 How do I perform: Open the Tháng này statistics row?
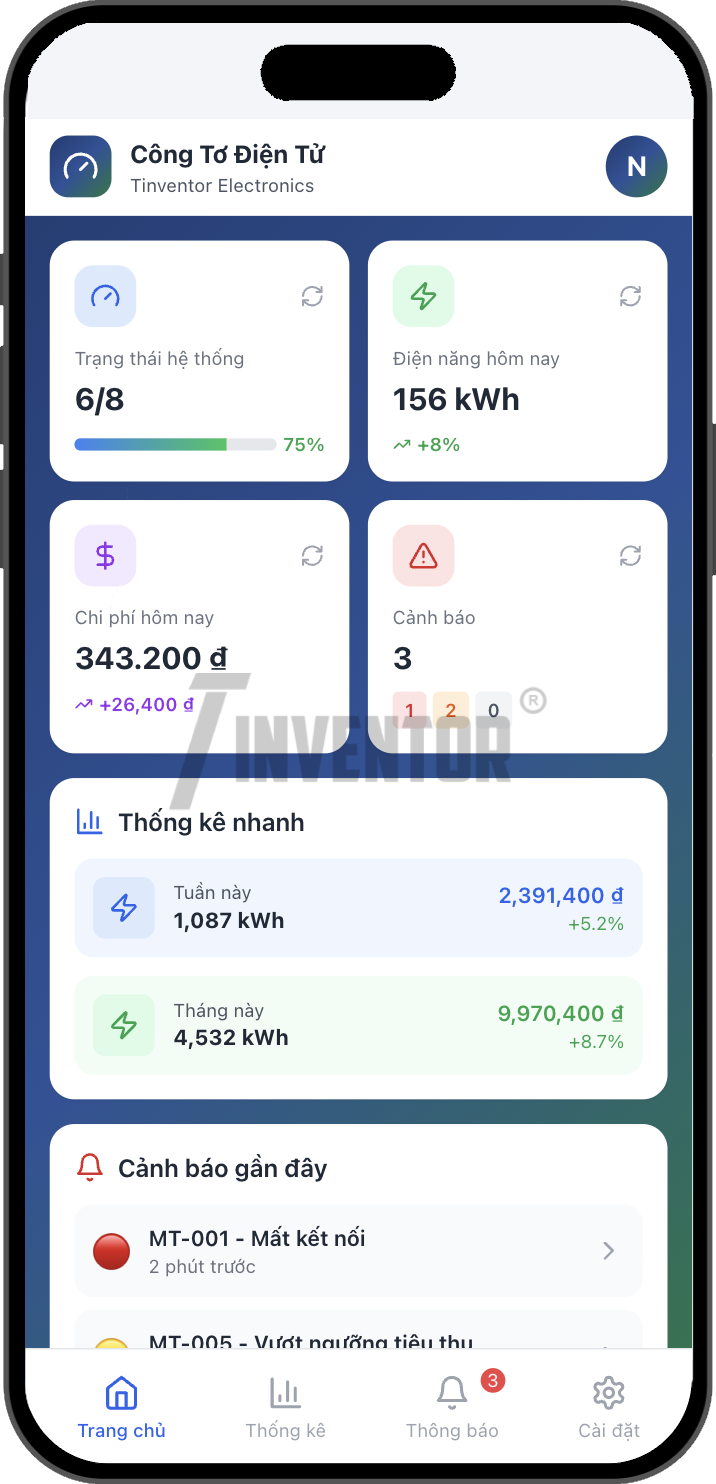coord(358,1025)
